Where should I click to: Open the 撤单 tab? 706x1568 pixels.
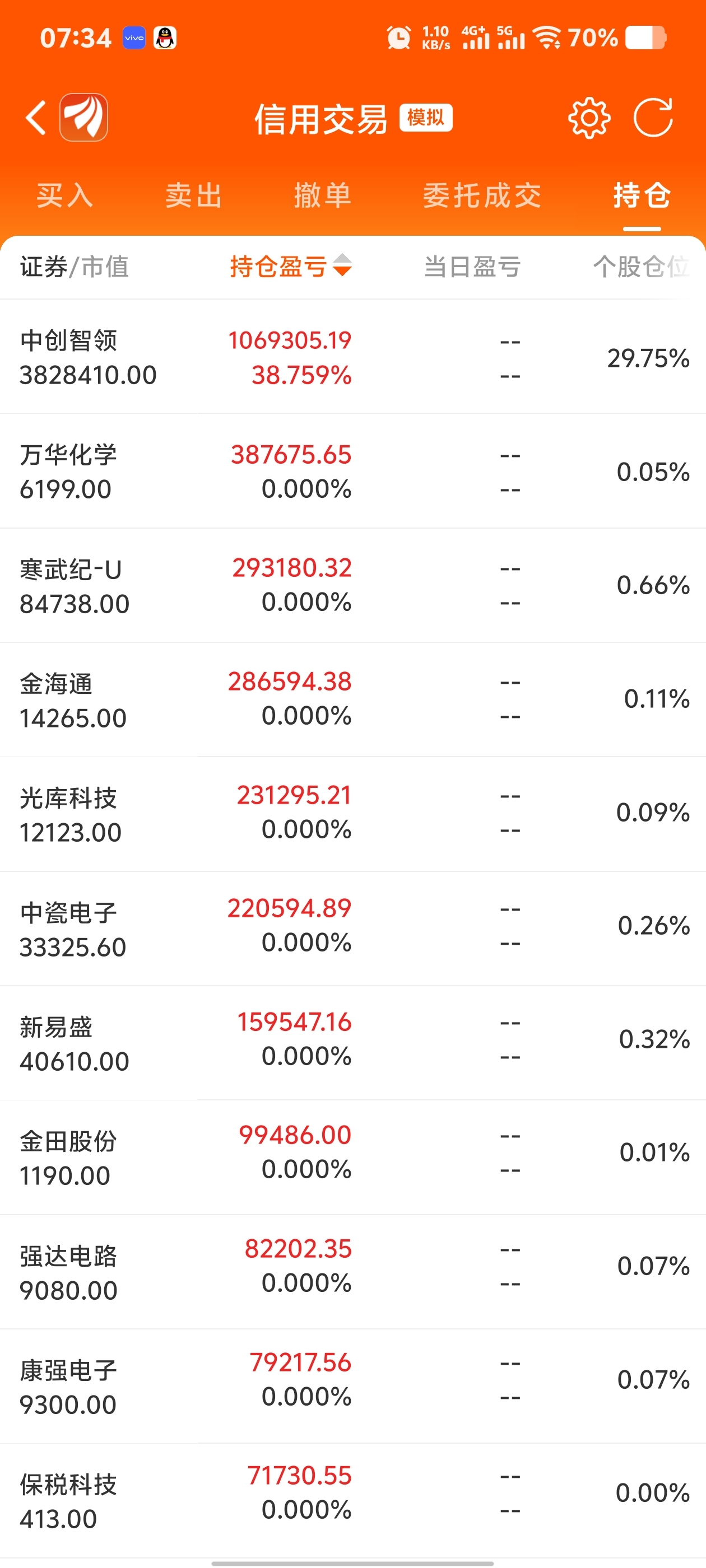click(323, 195)
